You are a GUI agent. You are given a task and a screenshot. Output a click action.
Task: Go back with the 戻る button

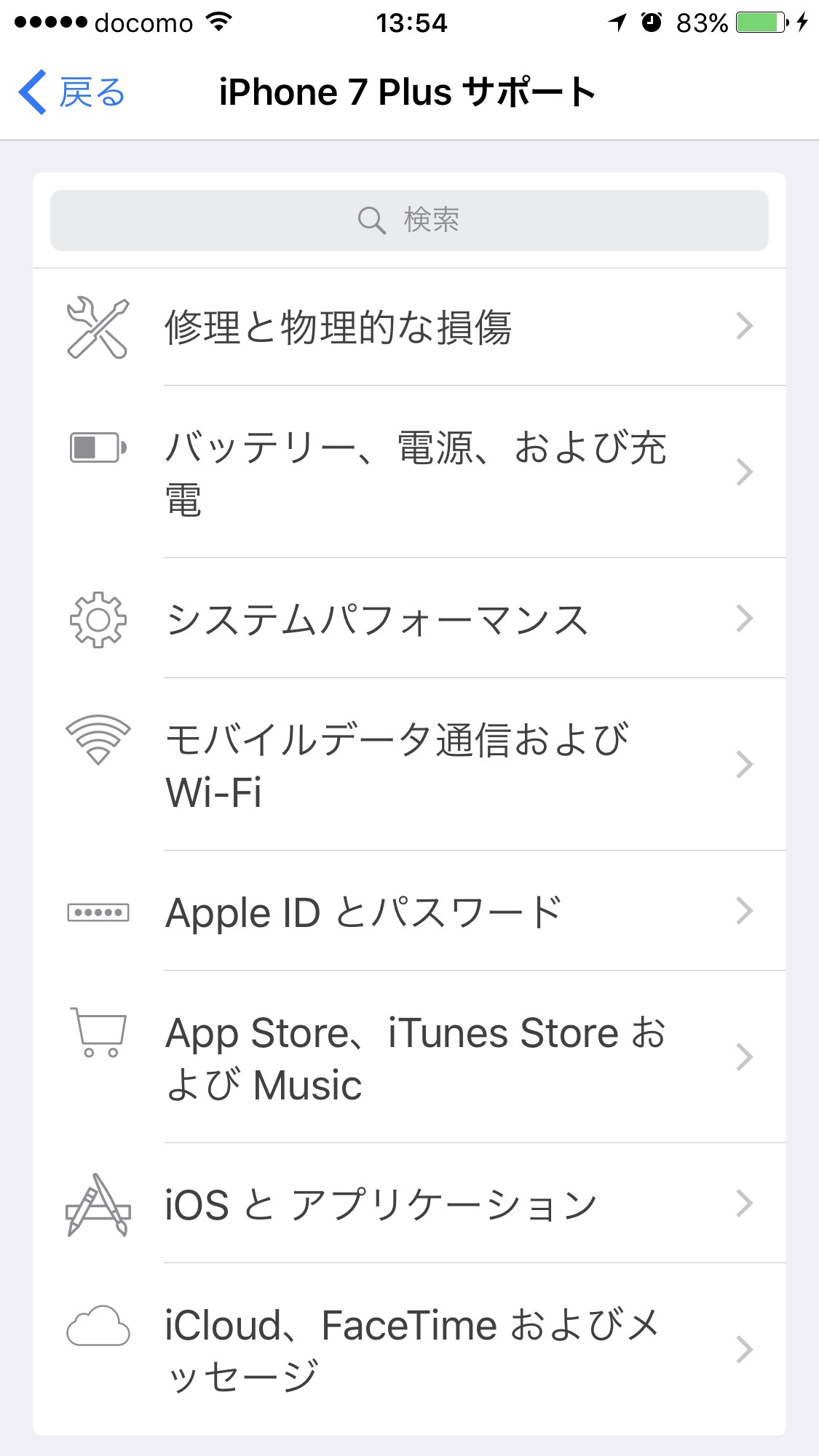[x=72, y=92]
